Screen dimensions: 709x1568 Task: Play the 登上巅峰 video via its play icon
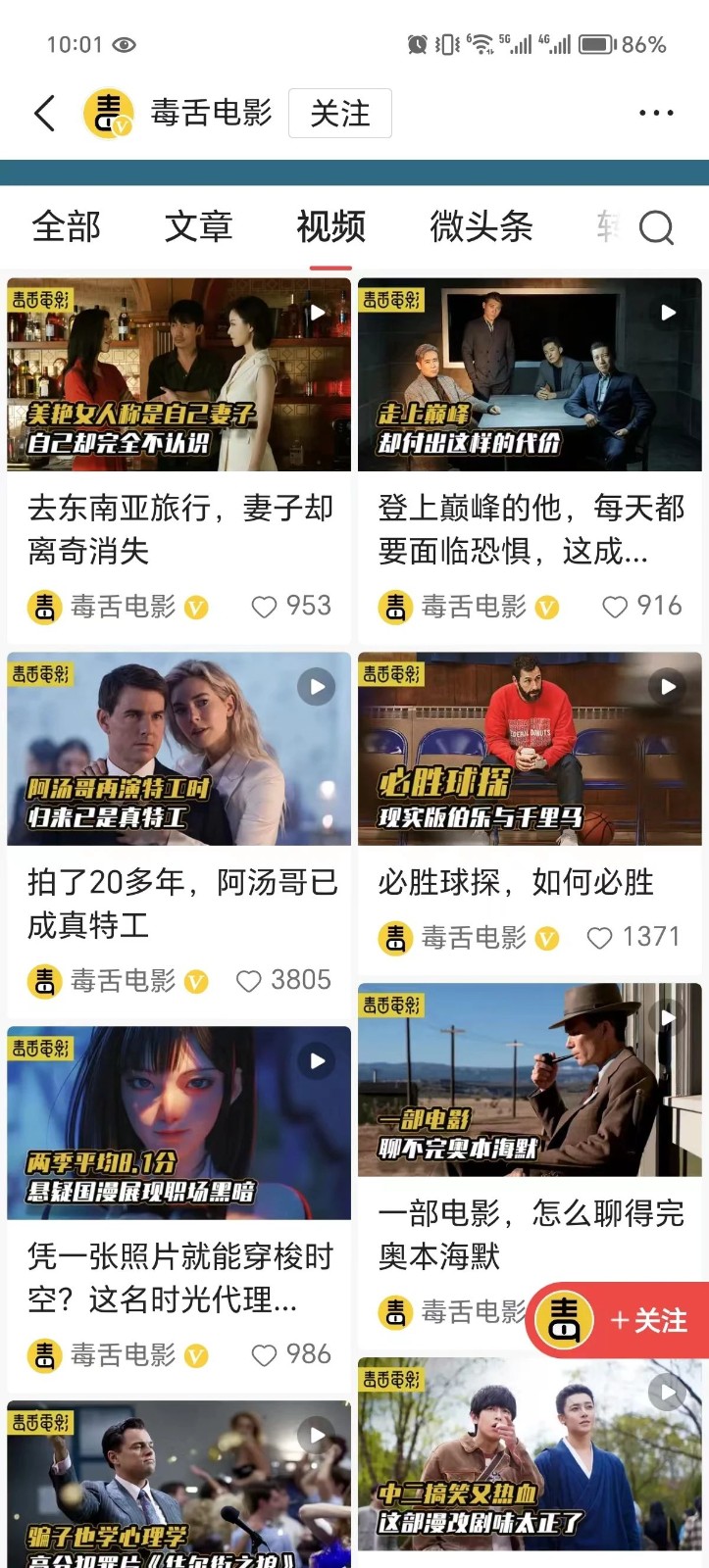[668, 313]
